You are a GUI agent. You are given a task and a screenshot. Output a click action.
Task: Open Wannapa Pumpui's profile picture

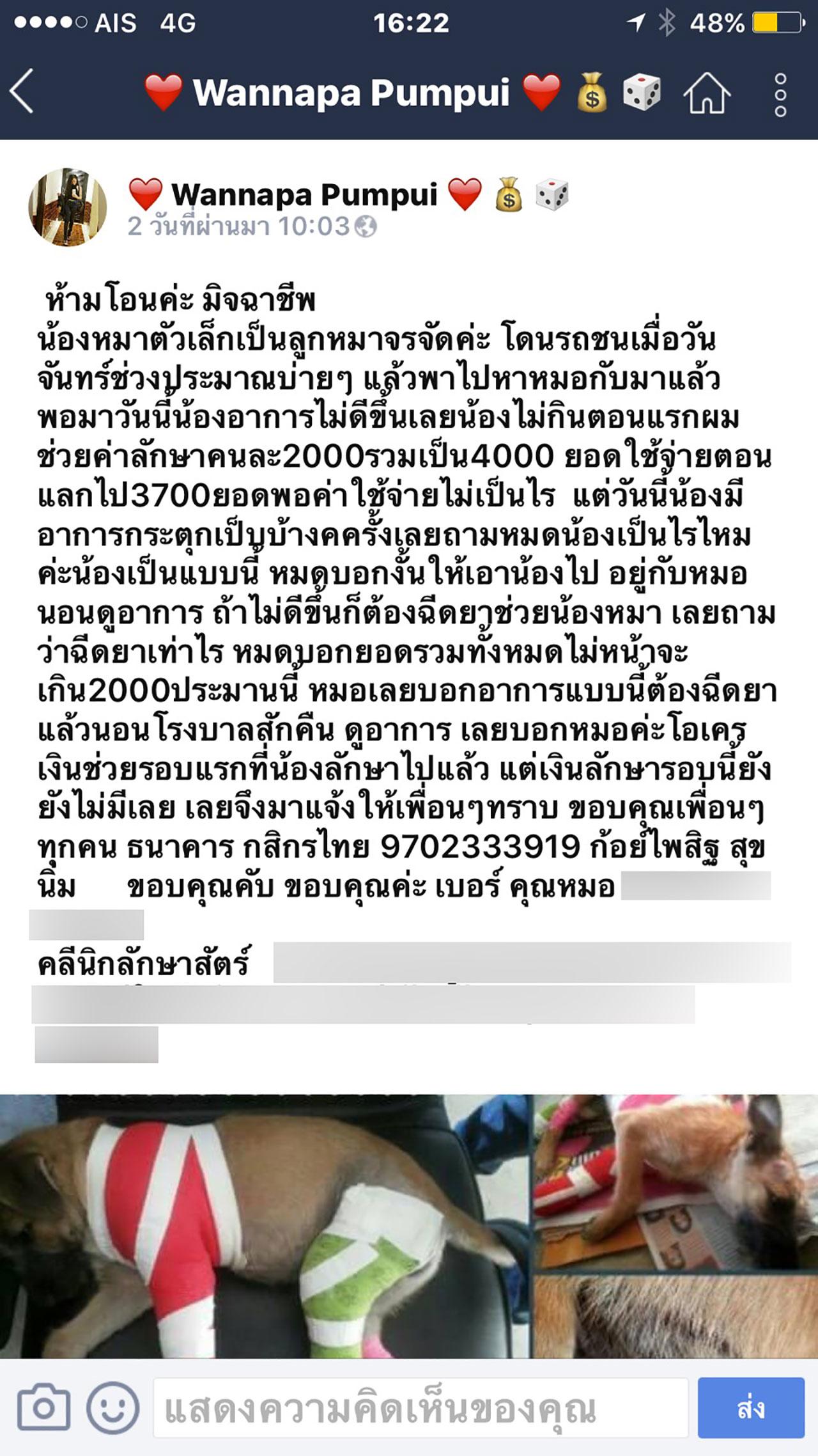click(x=68, y=207)
